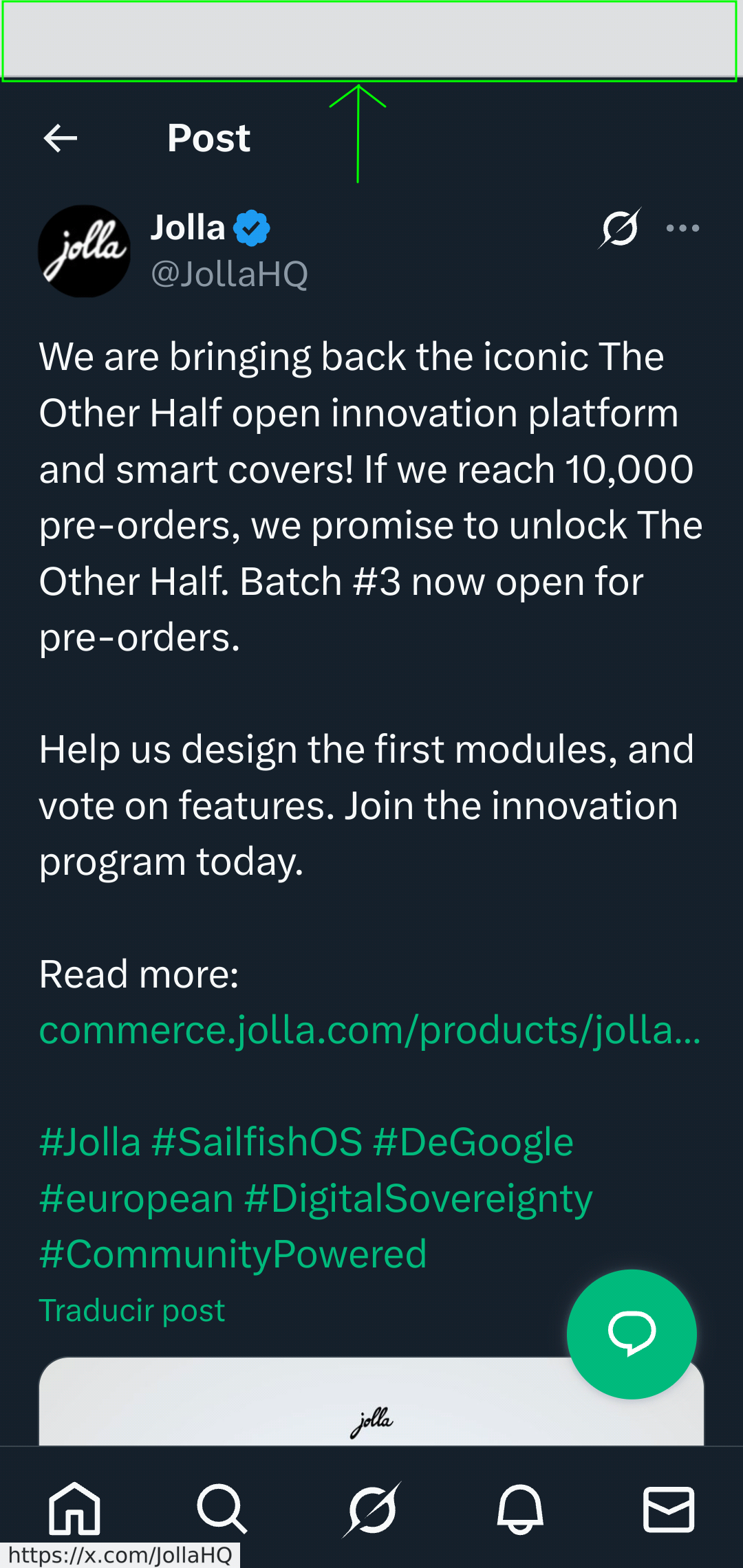Open the #DeGoogle hashtag
The image size is (743, 1568).
[473, 1142]
